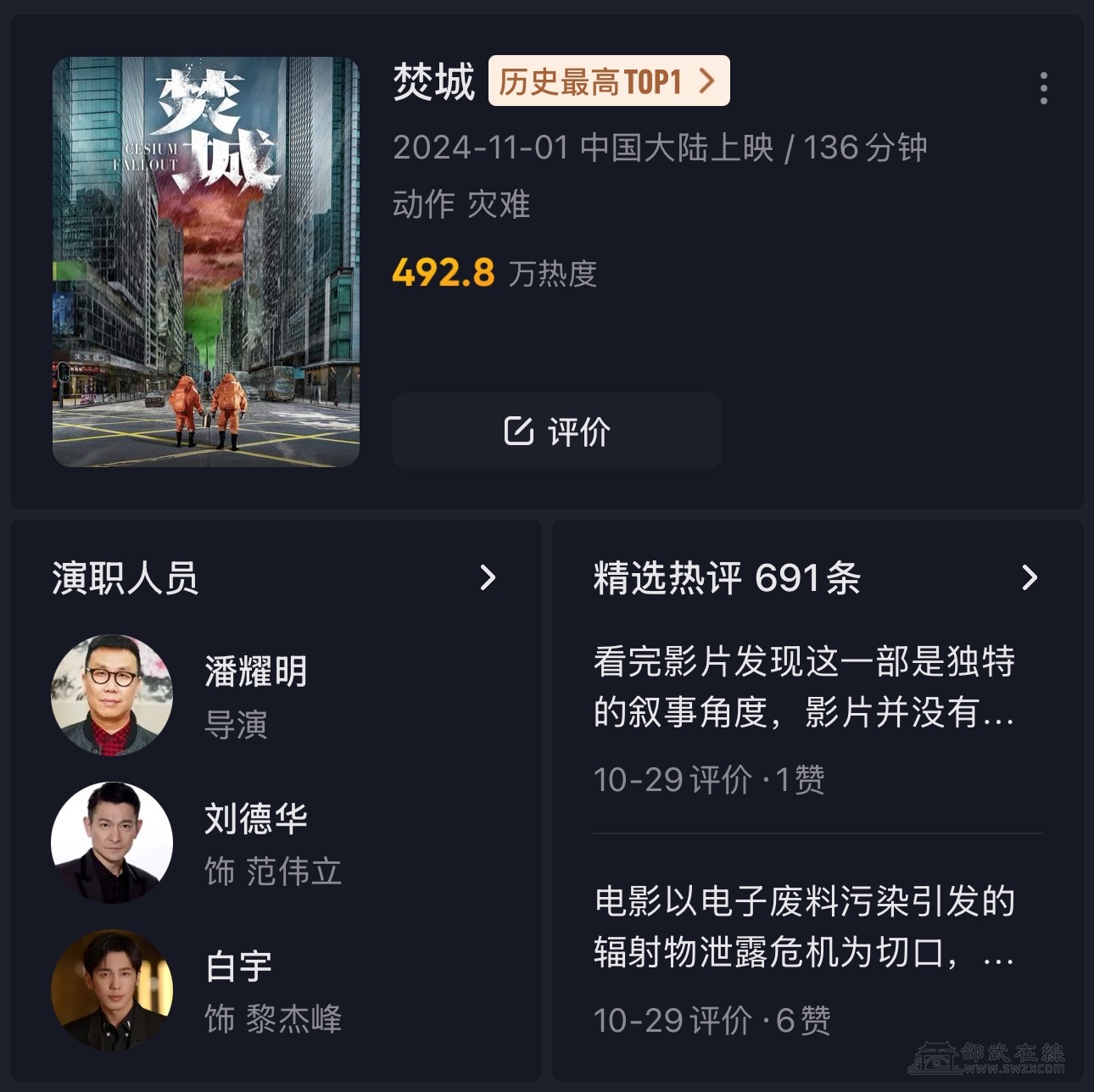This screenshot has height=1092, width=1094.
Task: Expand the full 演职人员 cast list
Action: (487, 578)
